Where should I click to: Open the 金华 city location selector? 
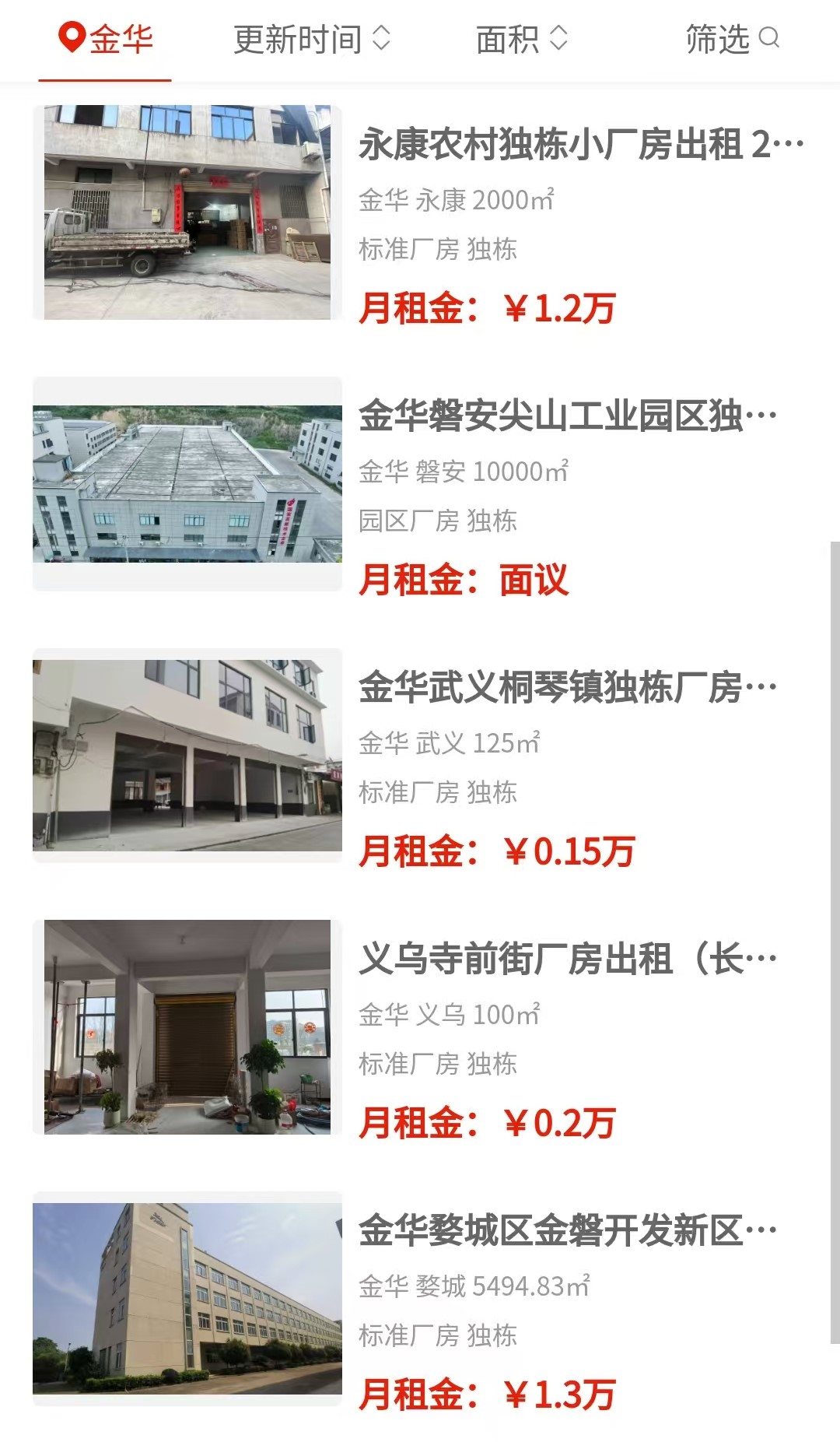click(106, 39)
